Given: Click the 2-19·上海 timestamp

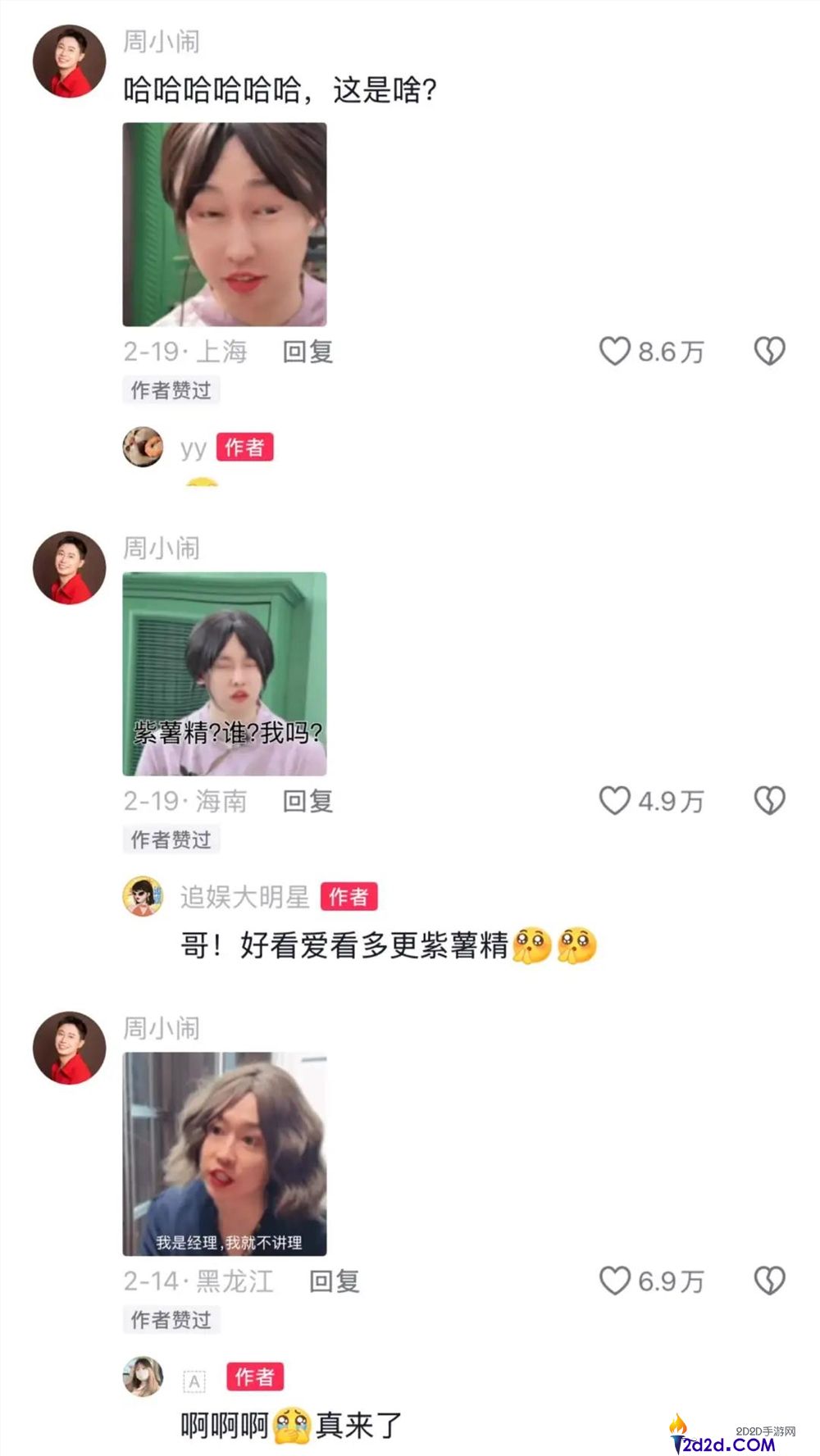Looking at the screenshot, I should point(187,351).
